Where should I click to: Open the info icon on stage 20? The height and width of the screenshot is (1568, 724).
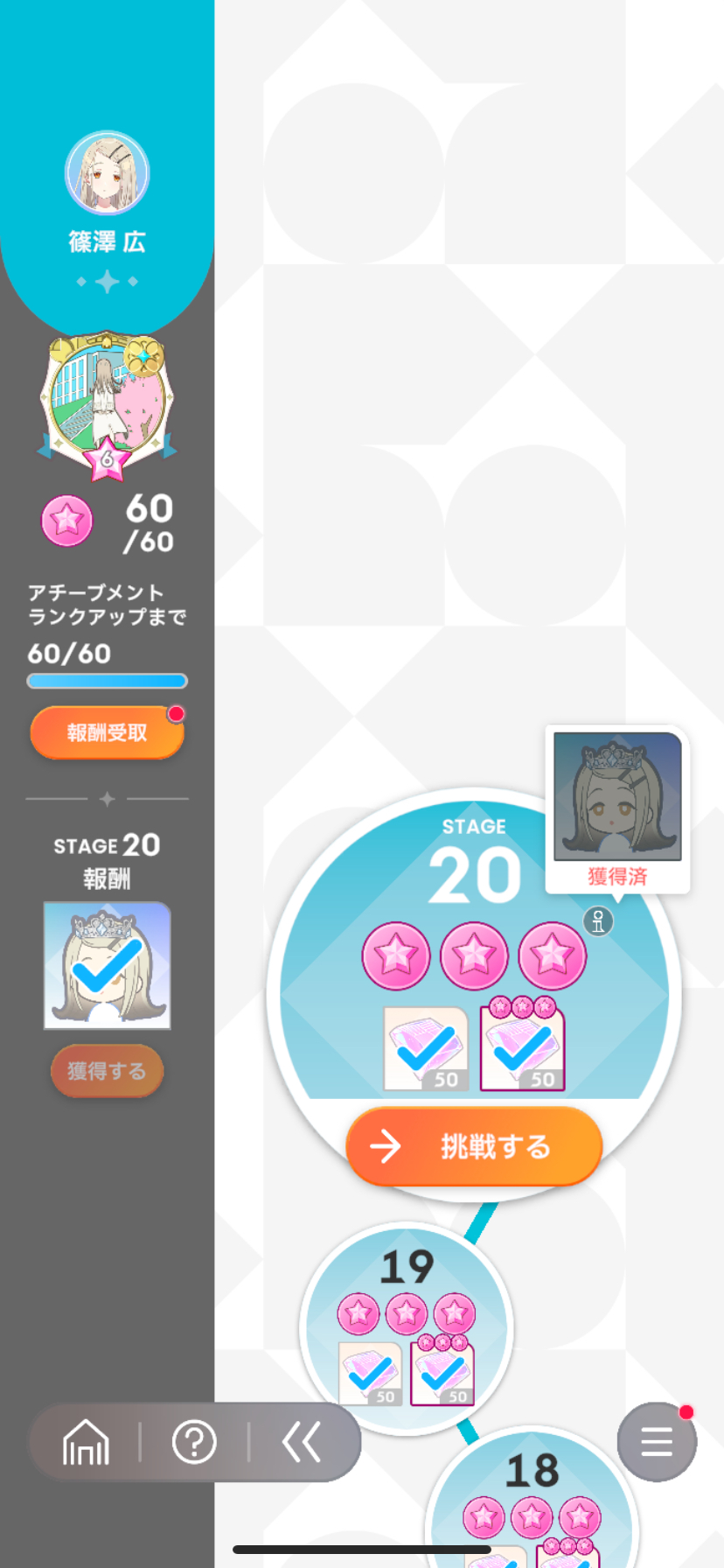[x=598, y=920]
